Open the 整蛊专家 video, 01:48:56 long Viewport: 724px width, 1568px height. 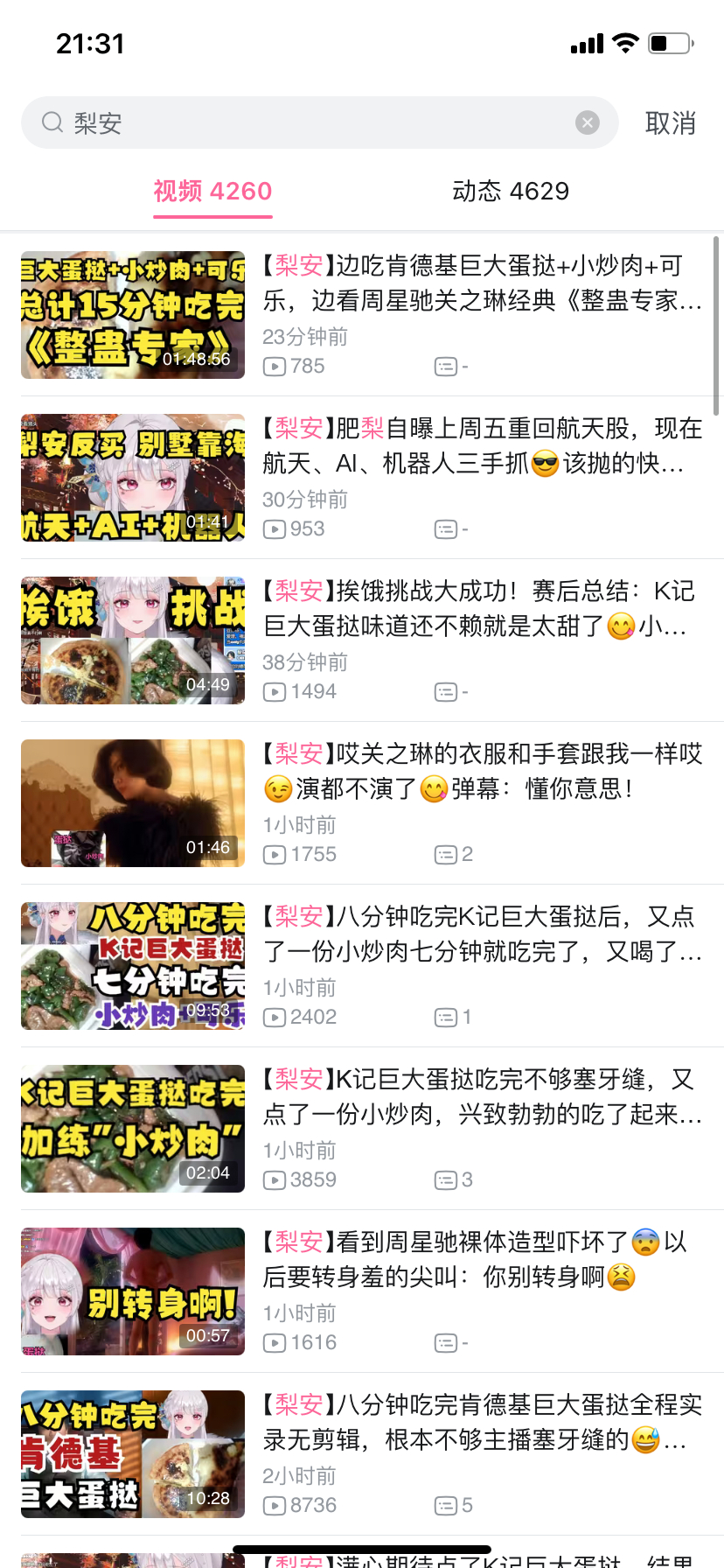133,315
